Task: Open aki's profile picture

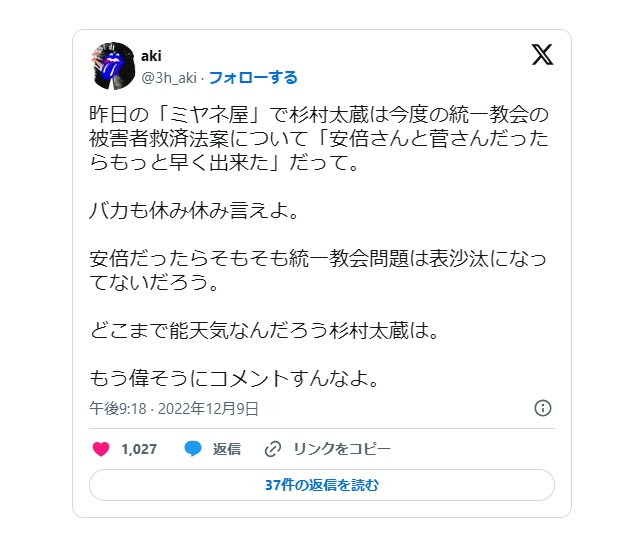Action: click(112, 66)
